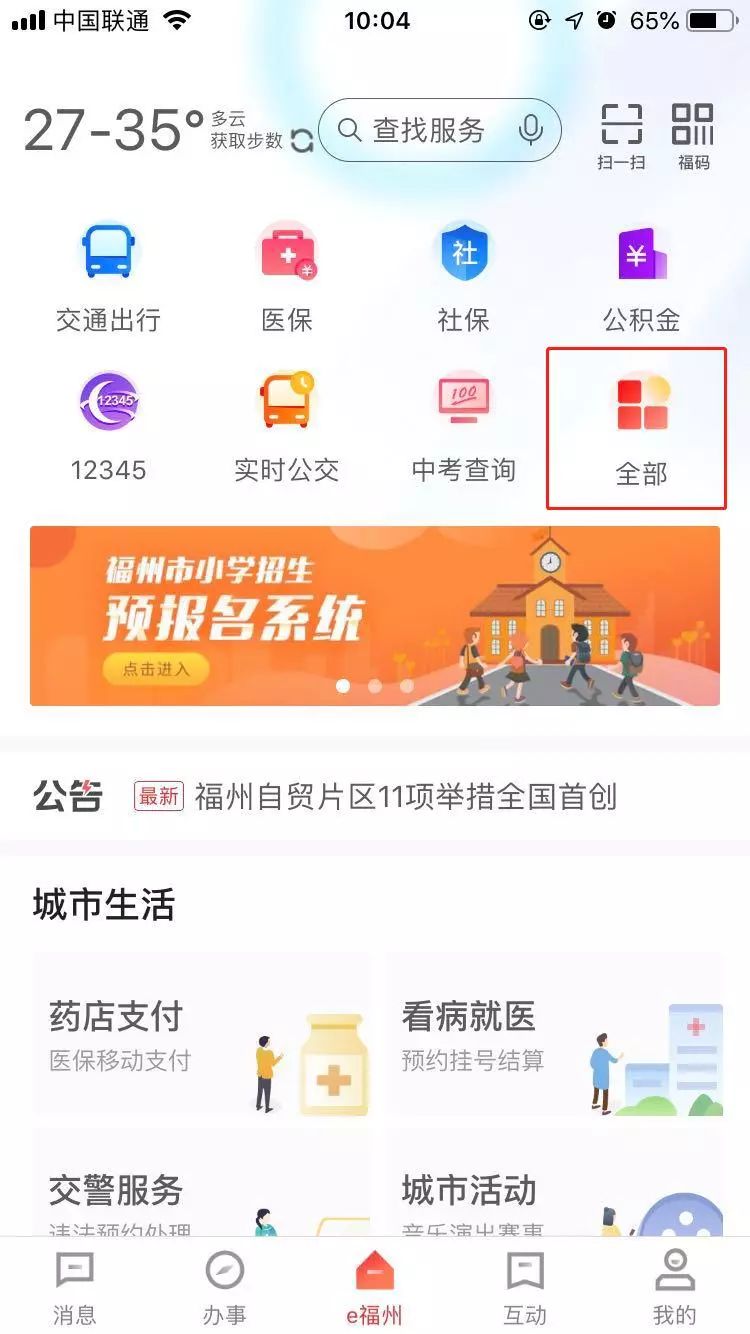Open 看病就医 card
This screenshot has height=1334, width=750.
555,1035
